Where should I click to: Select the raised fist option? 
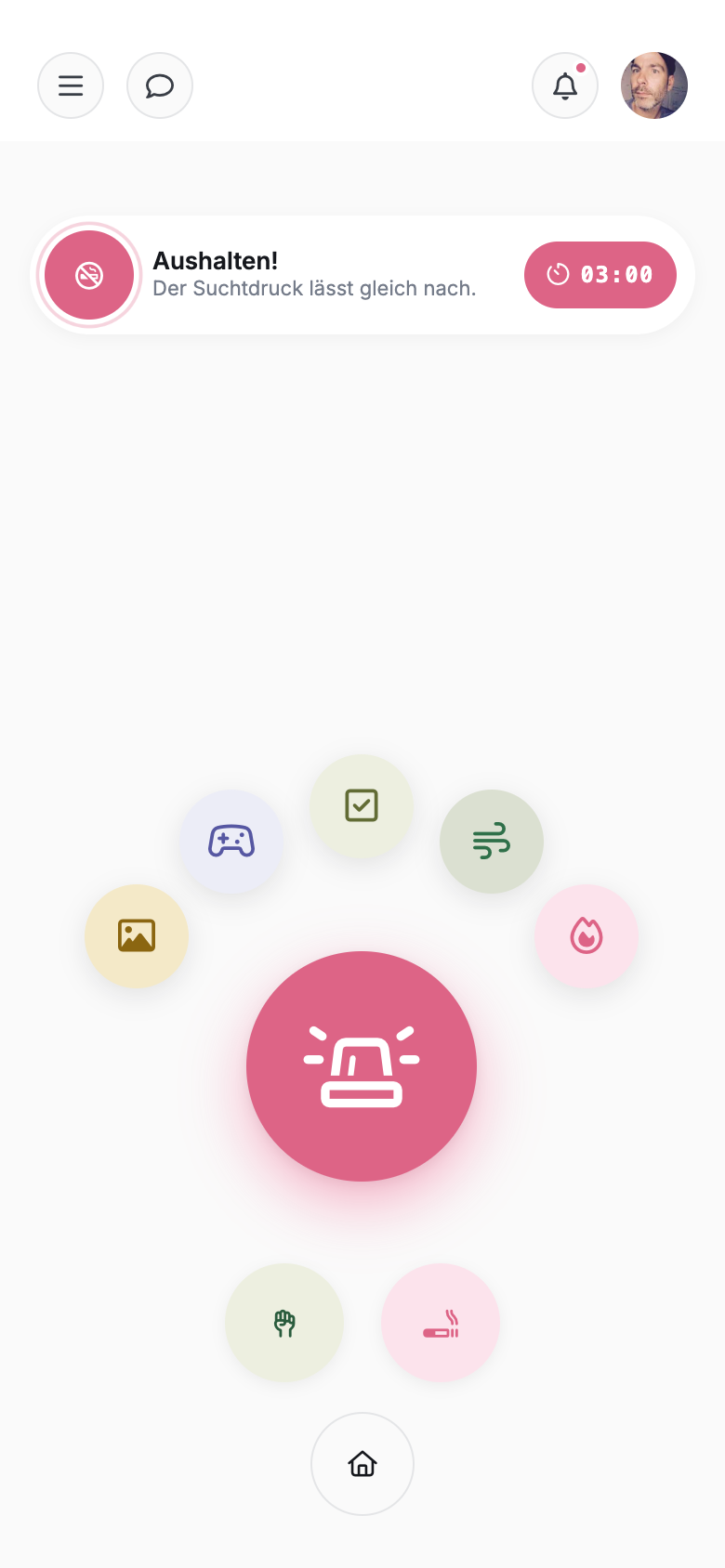(284, 1323)
